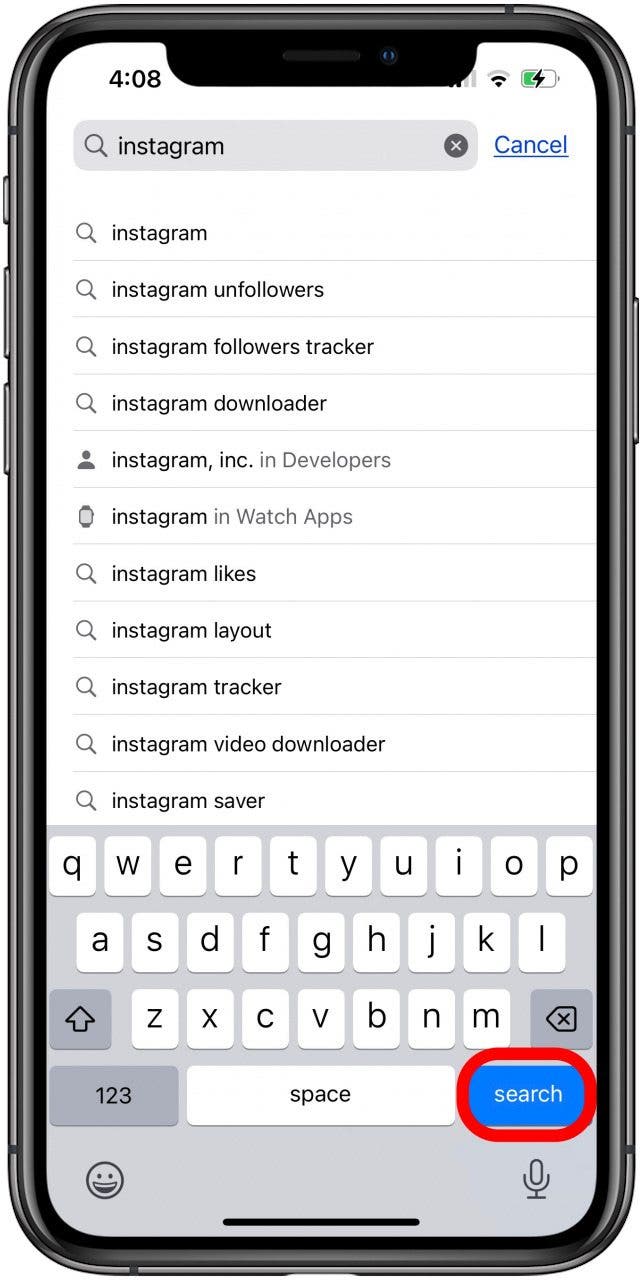Switch keyboard to 123 numbers
The height and width of the screenshot is (1280, 642).
[113, 1095]
